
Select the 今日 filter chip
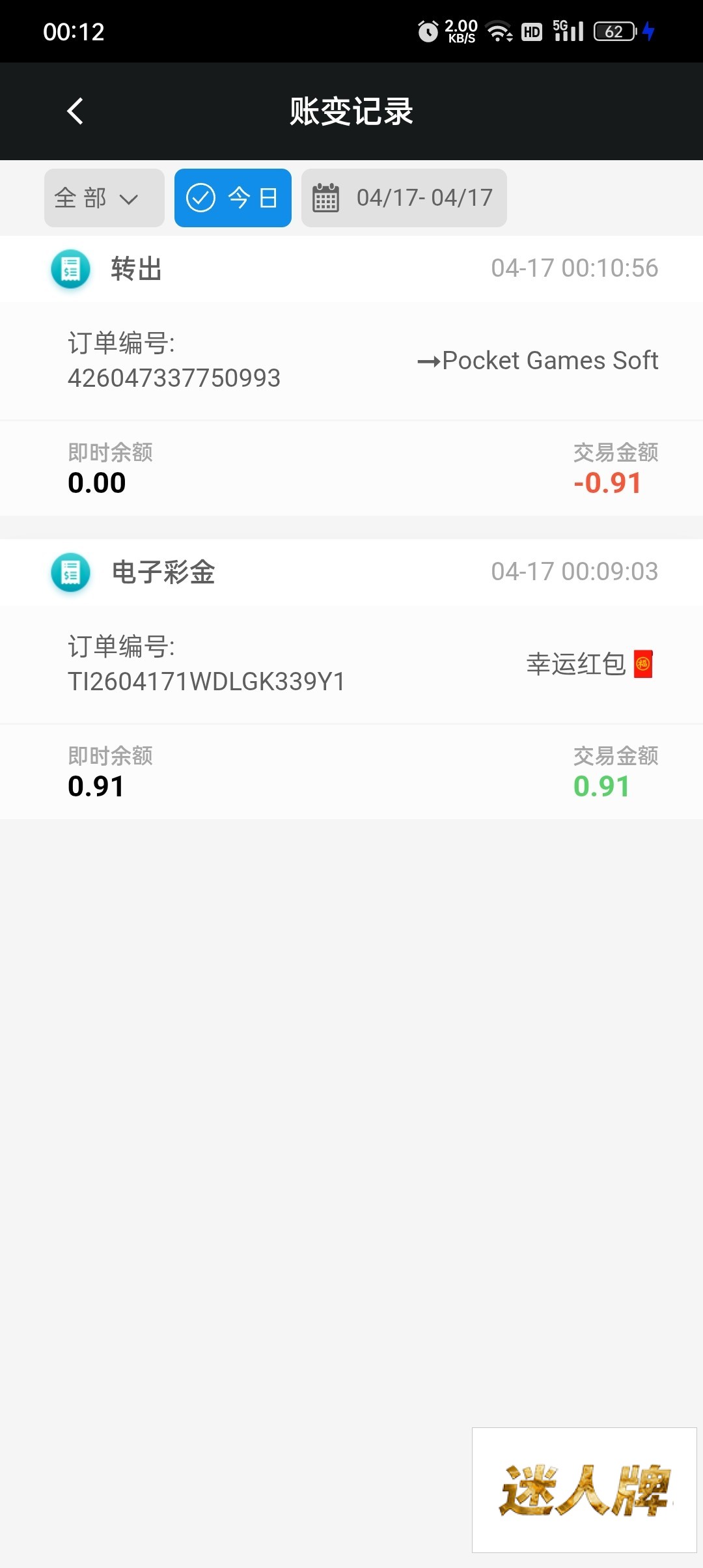click(232, 198)
